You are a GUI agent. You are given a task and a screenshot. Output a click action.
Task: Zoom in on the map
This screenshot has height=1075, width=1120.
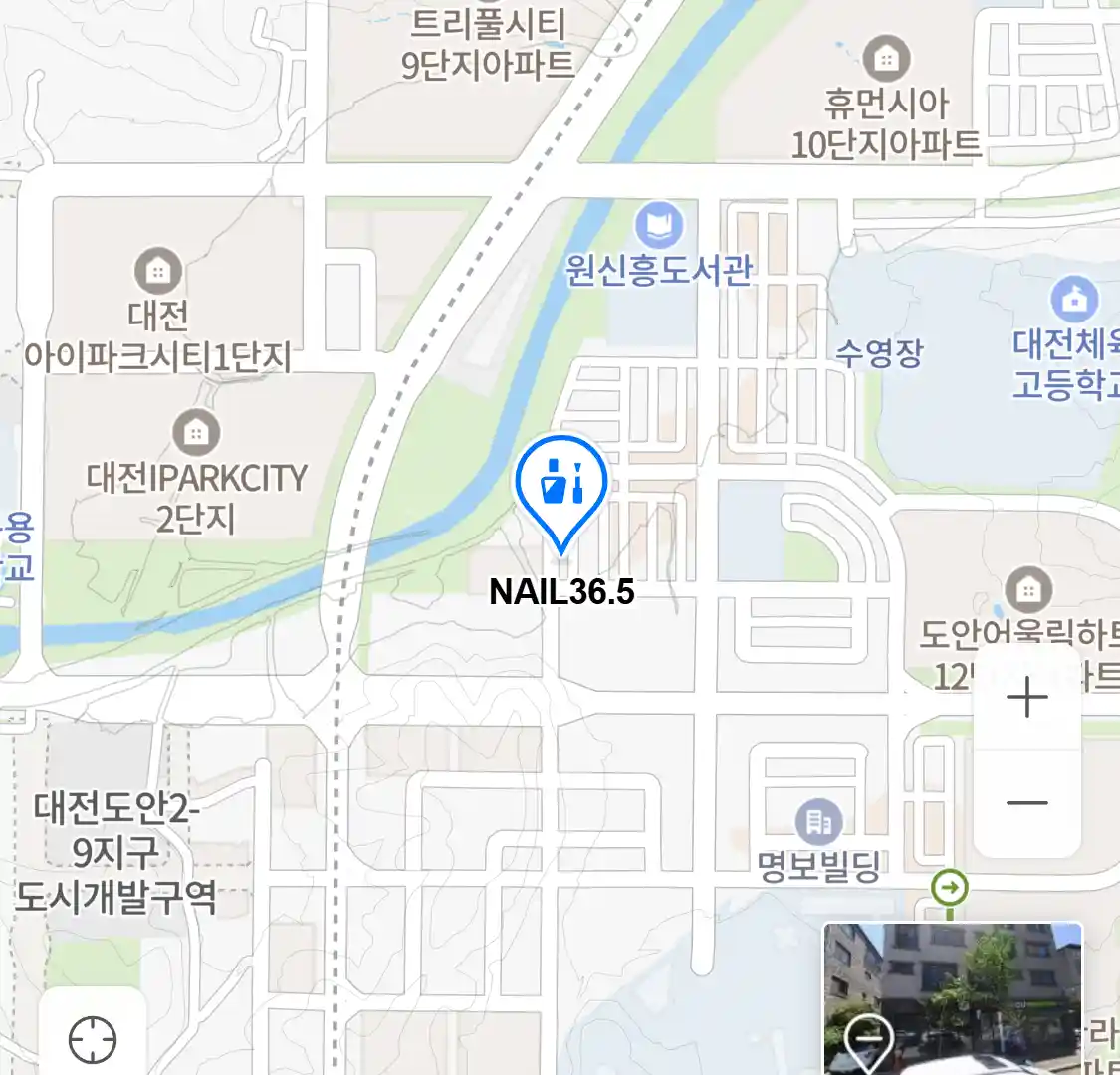pos(1026,698)
